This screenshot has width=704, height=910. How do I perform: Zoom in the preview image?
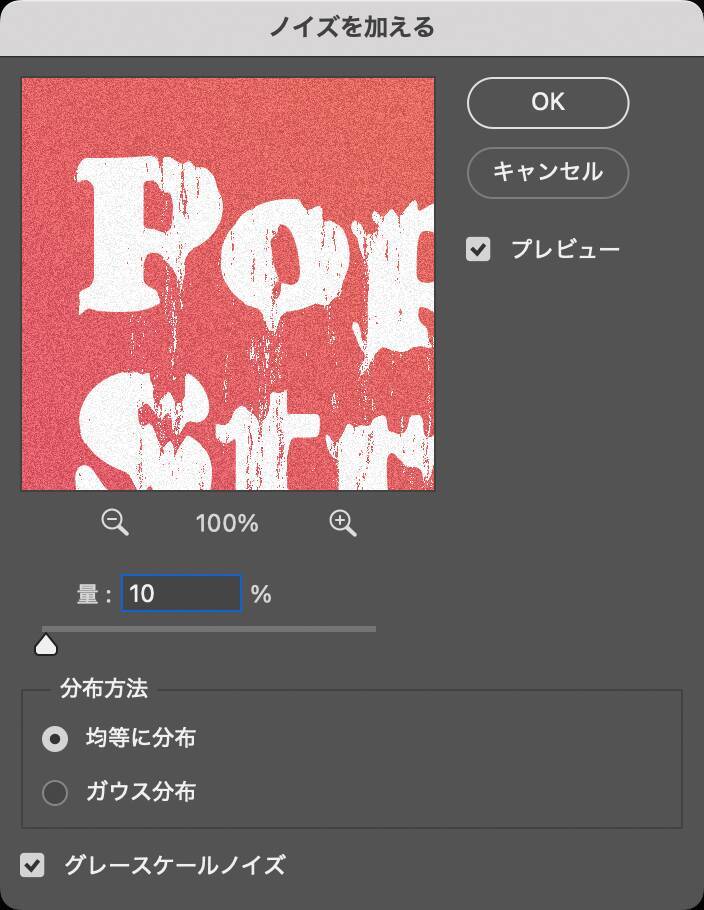tap(343, 523)
